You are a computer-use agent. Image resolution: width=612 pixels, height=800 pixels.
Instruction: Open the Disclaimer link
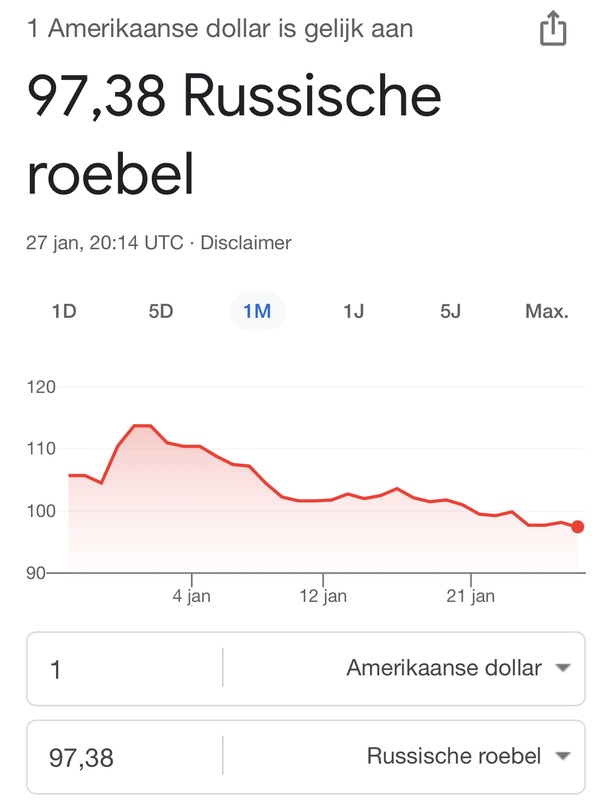pos(246,242)
